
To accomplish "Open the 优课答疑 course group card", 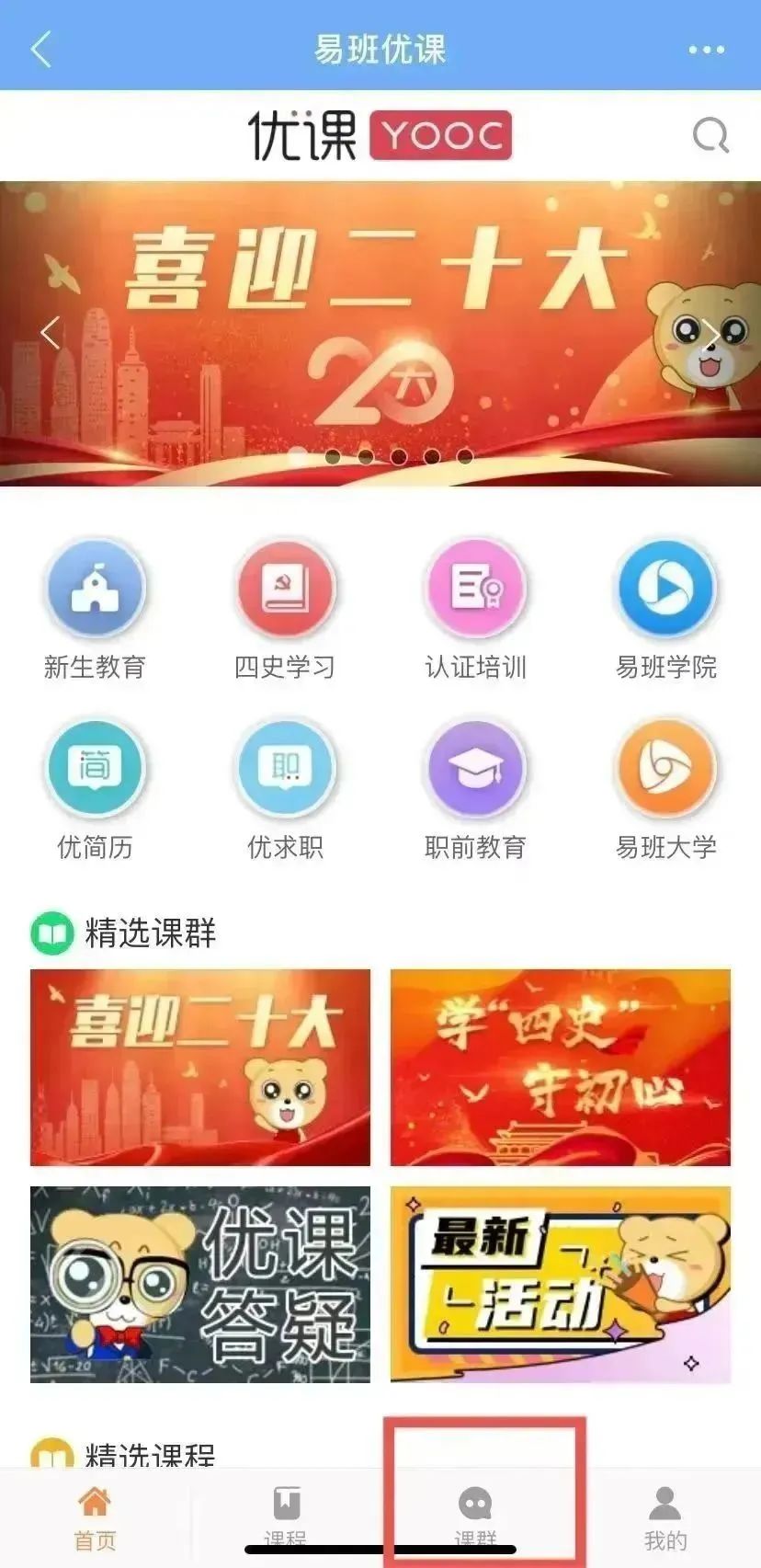I will click(x=200, y=1284).
